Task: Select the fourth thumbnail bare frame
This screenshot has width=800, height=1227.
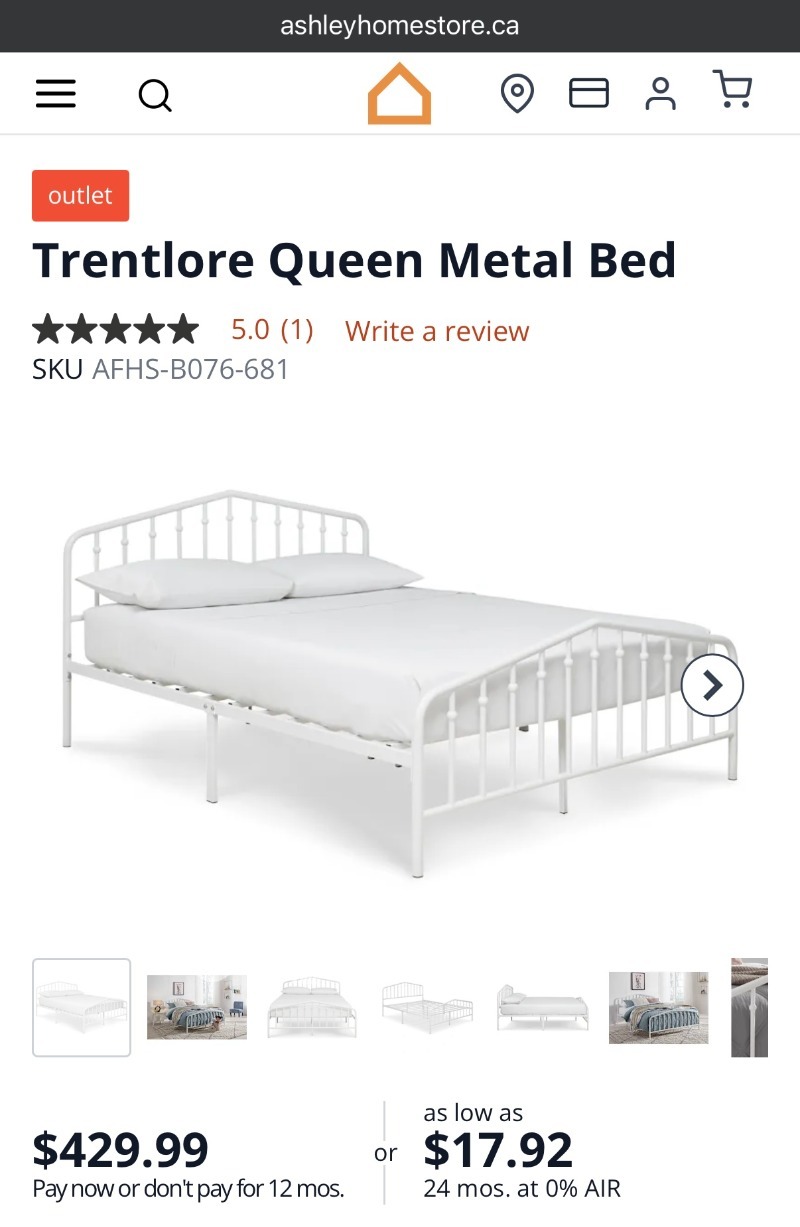Action: pyautogui.click(x=427, y=1007)
